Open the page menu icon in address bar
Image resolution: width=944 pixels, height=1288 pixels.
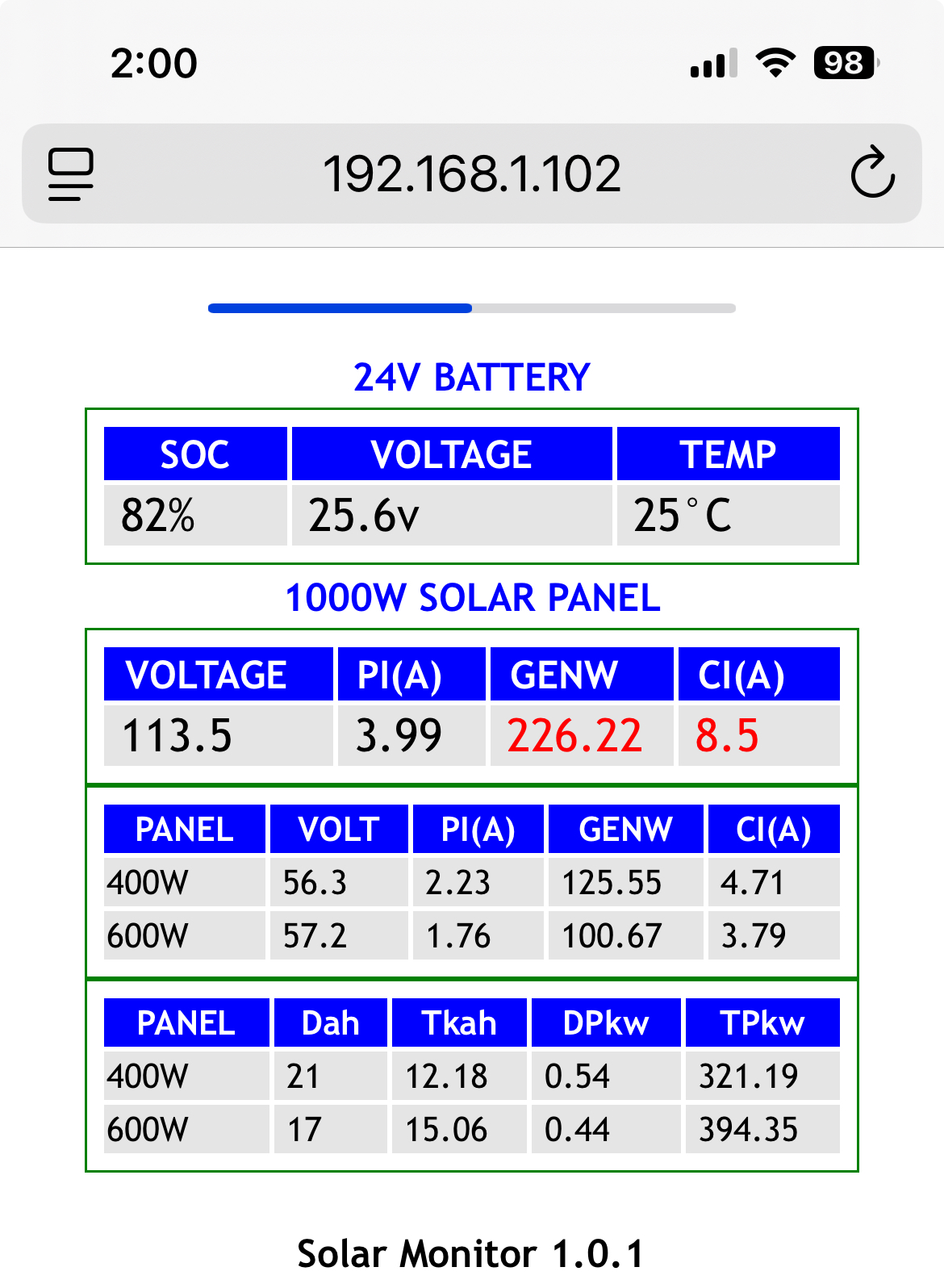pyautogui.click(x=71, y=174)
